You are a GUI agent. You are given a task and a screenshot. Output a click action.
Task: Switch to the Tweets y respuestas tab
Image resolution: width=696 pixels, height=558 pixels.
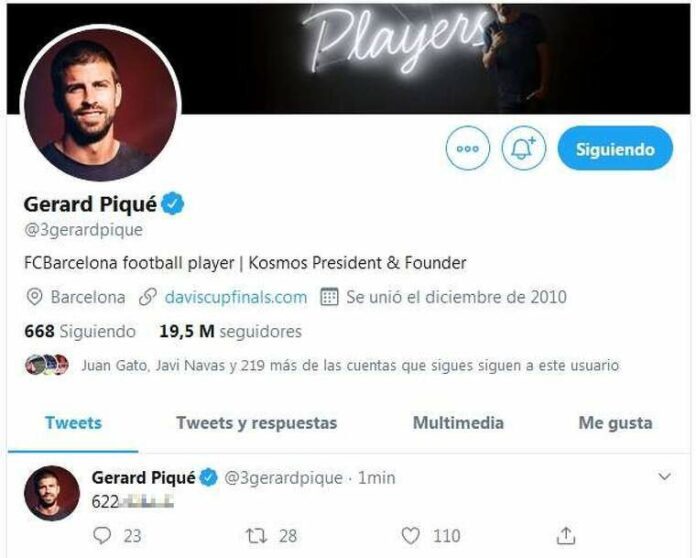(256, 423)
